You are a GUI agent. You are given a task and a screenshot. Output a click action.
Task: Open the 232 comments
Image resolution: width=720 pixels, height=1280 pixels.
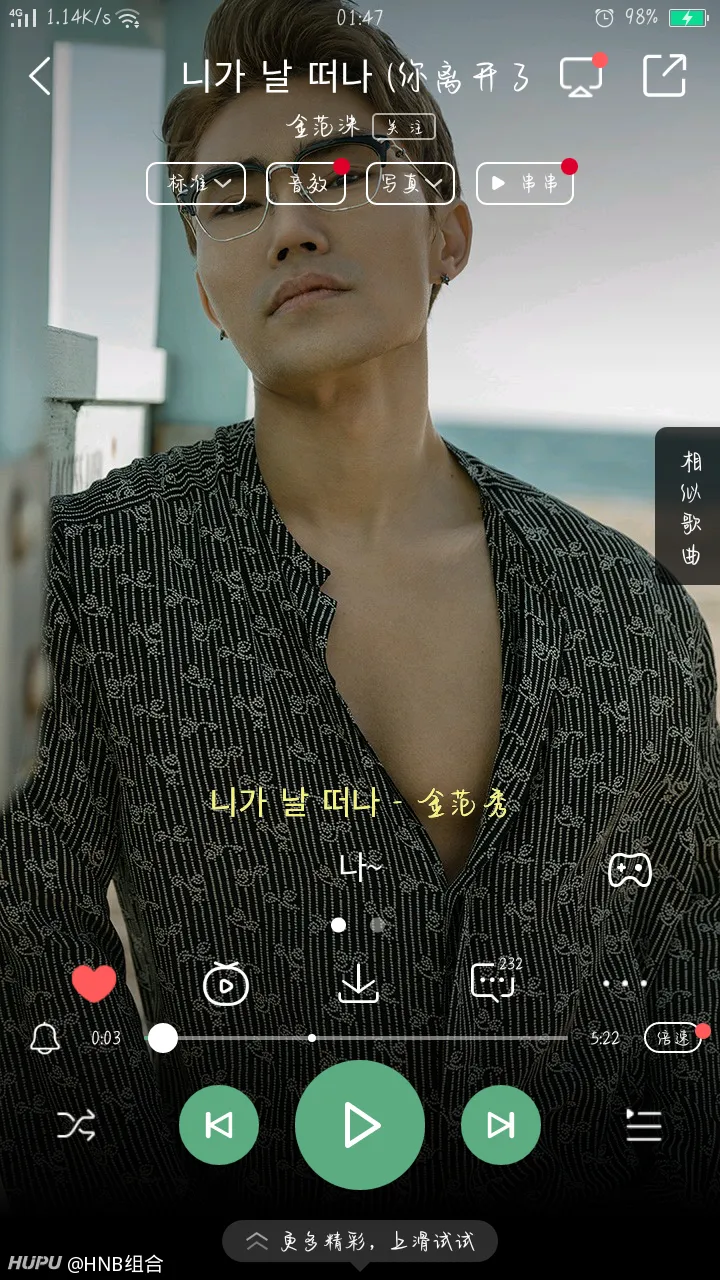click(x=494, y=983)
